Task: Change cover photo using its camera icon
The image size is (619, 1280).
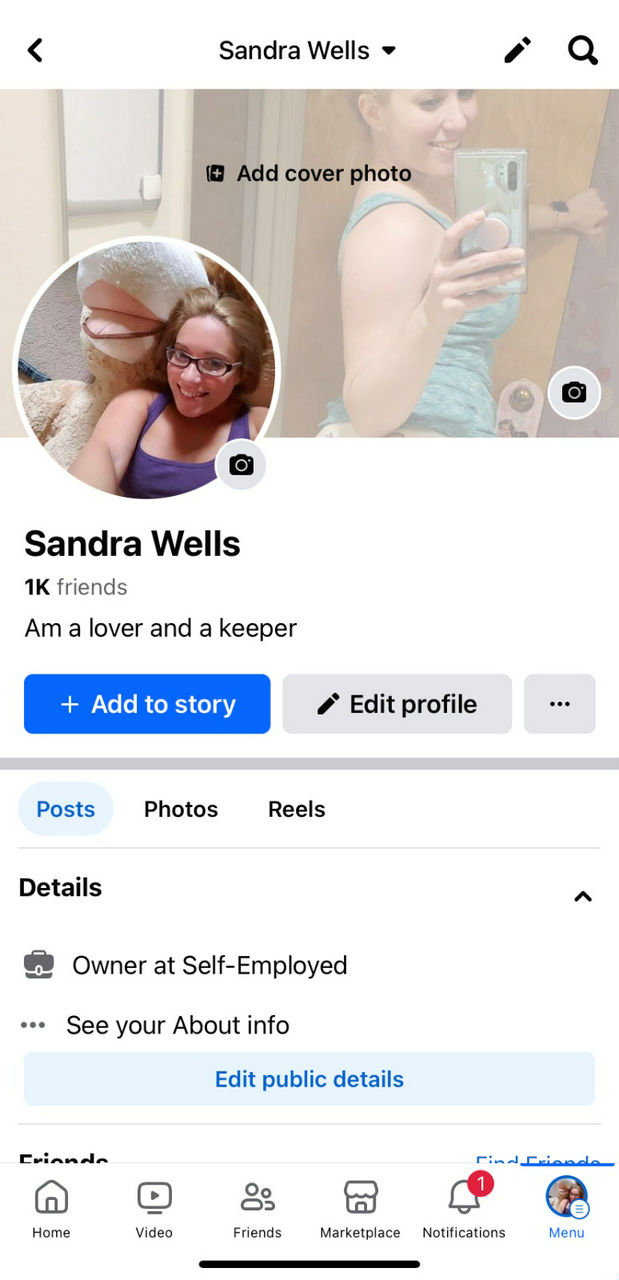Action: pyautogui.click(x=574, y=392)
